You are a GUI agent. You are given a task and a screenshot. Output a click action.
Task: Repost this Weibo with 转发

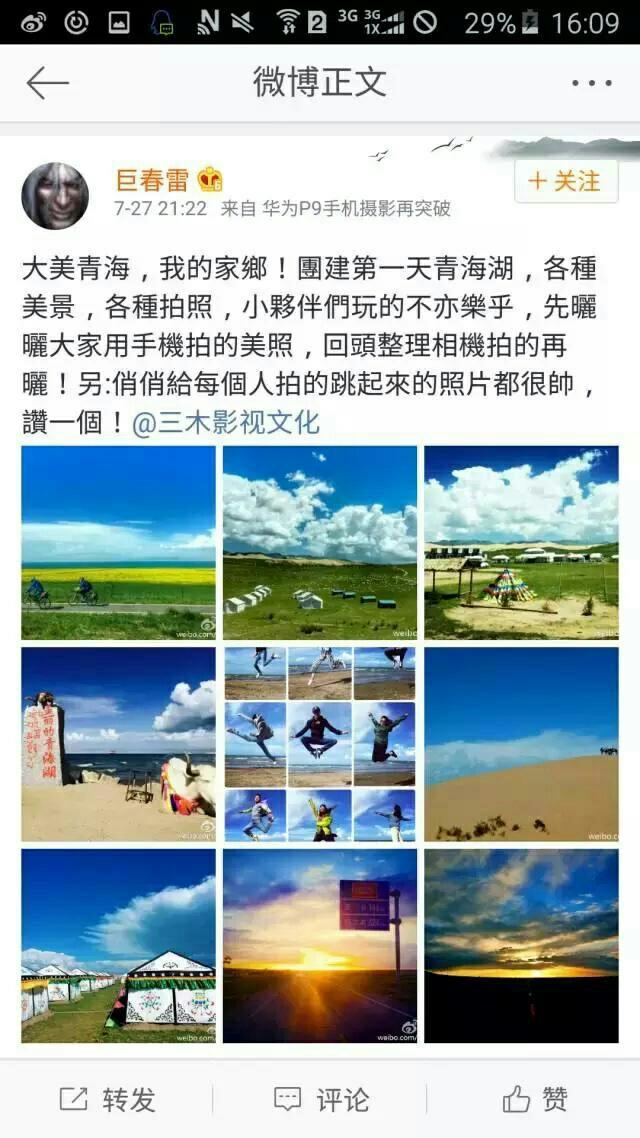[107, 1100]
